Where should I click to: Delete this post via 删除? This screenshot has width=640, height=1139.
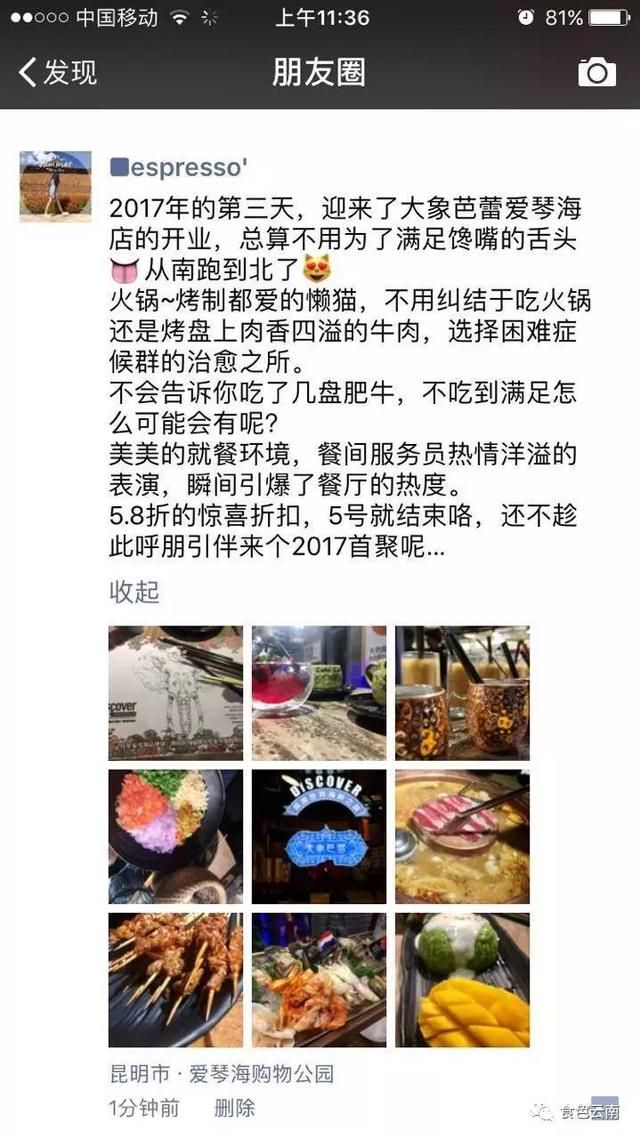click(235, 1108)
